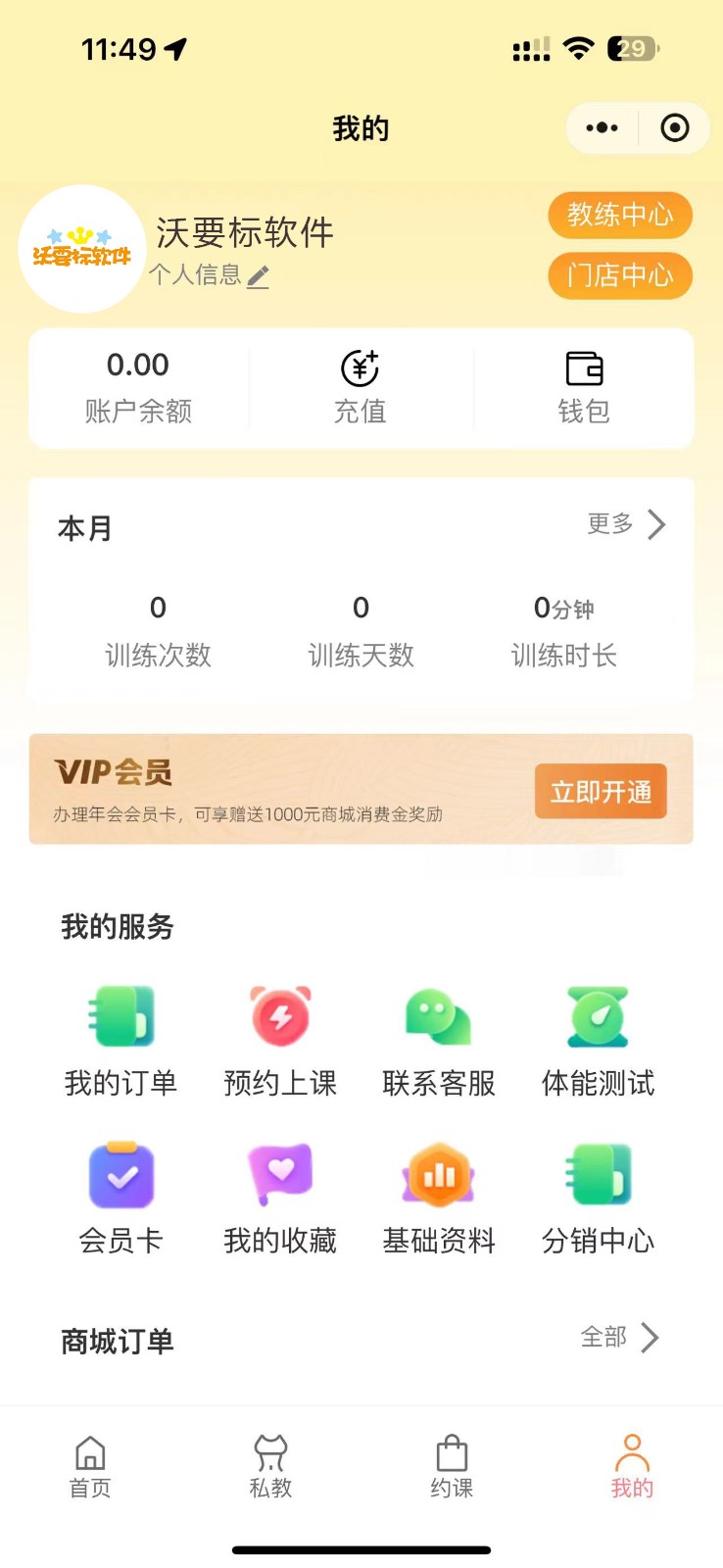Open 基础资料
723x1568 pixels.
pyautogui.click(x=439, y=1198)
